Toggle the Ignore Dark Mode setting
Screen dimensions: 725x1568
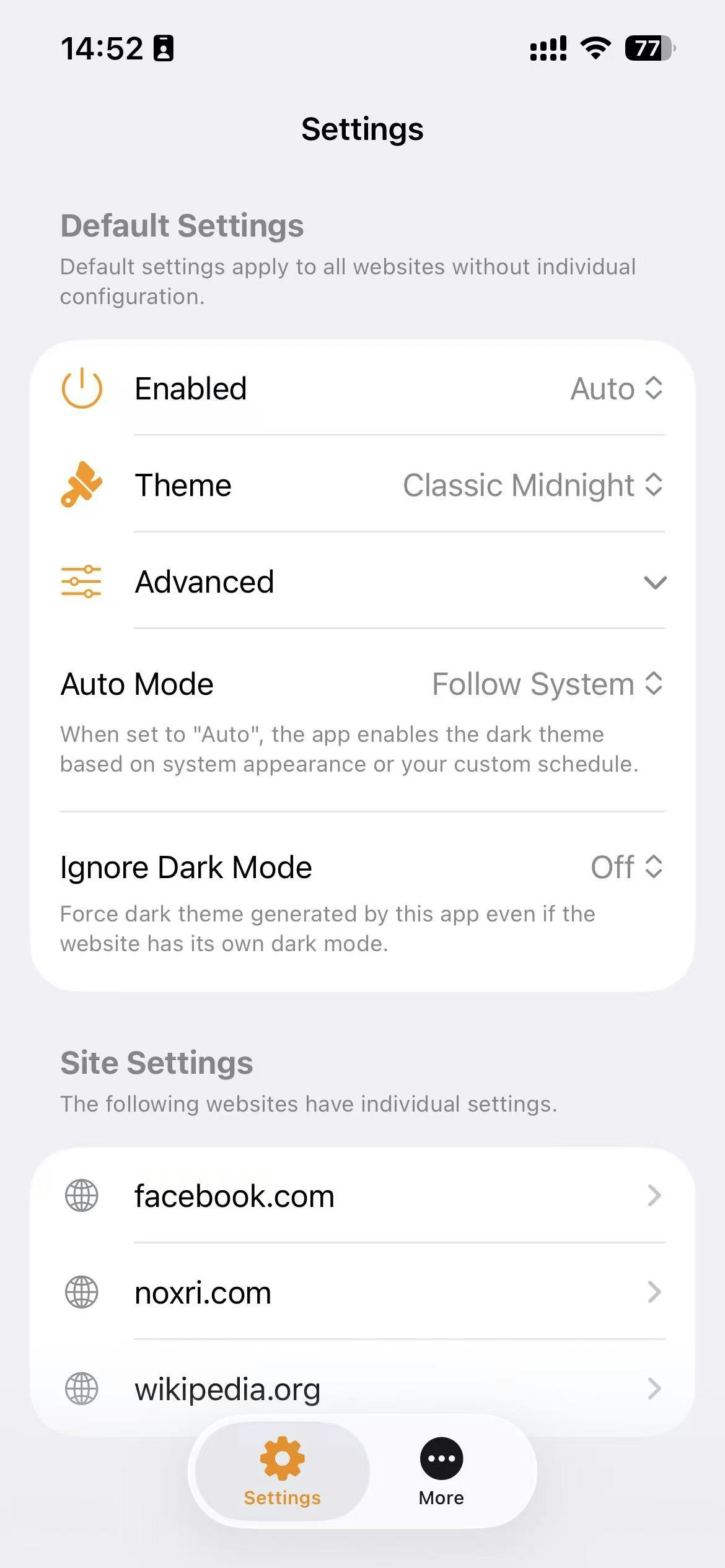(x=628, y=867)
